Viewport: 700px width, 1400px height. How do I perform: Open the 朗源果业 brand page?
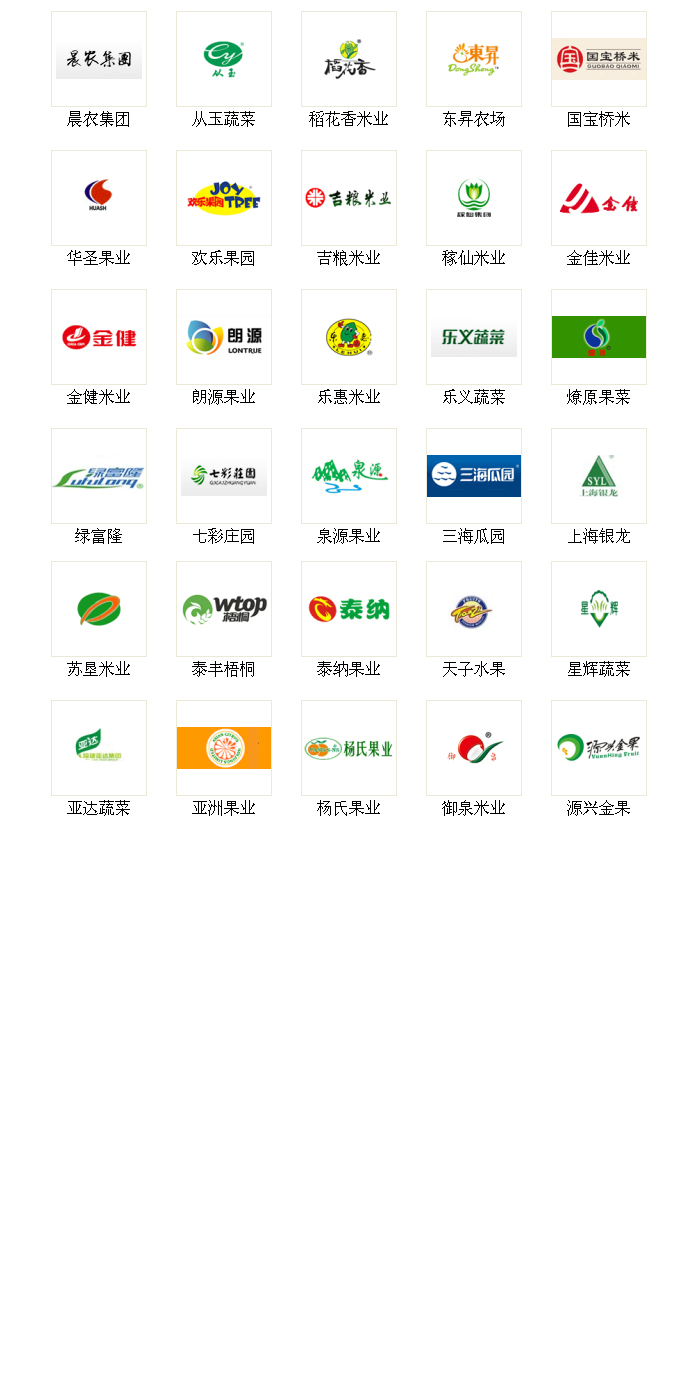224,337
